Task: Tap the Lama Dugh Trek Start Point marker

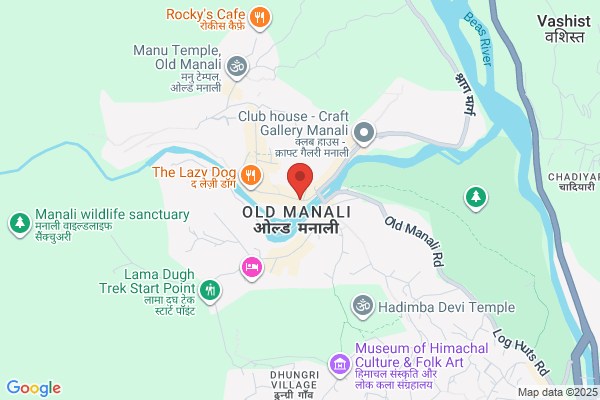Action: click(210, 291)
